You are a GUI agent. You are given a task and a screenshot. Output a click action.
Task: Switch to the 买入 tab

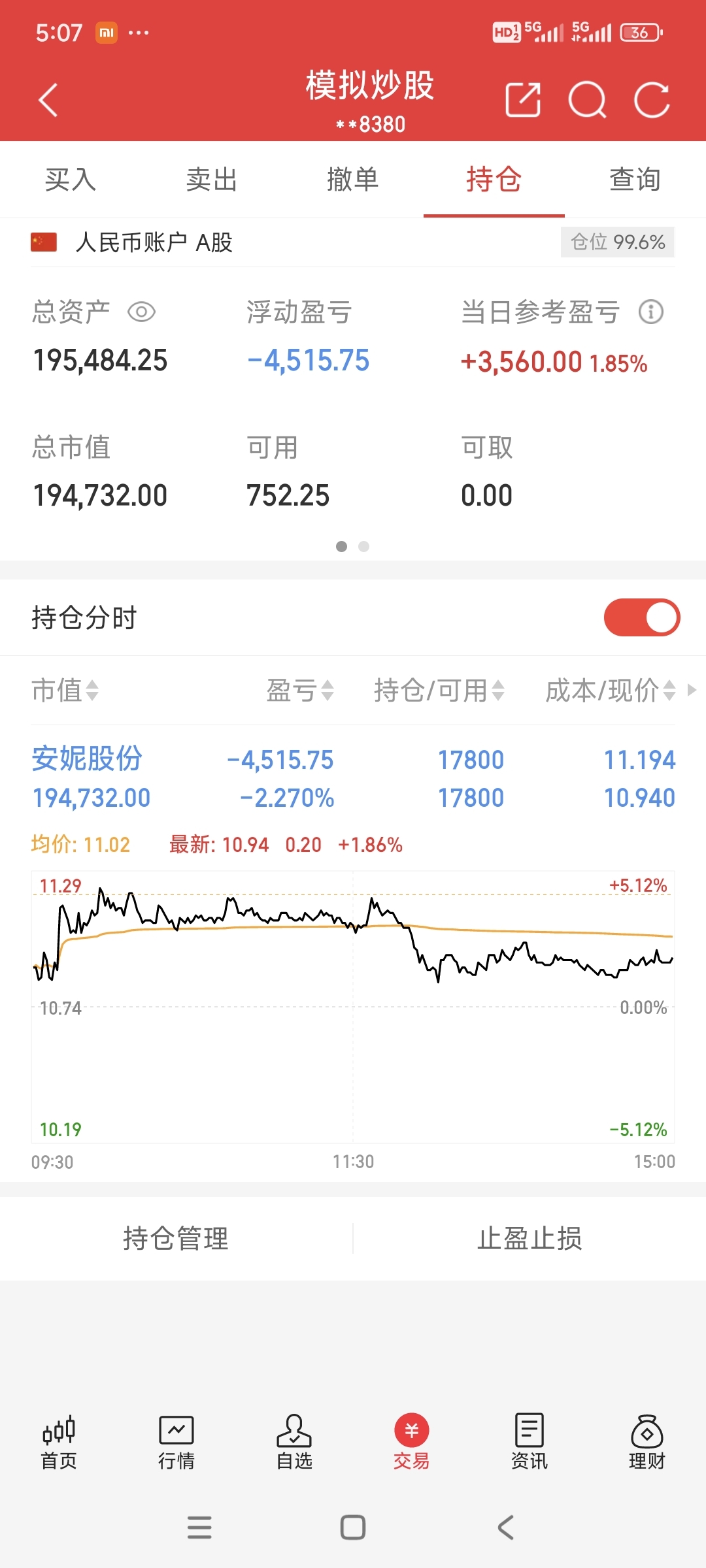[x=71, y=180]
